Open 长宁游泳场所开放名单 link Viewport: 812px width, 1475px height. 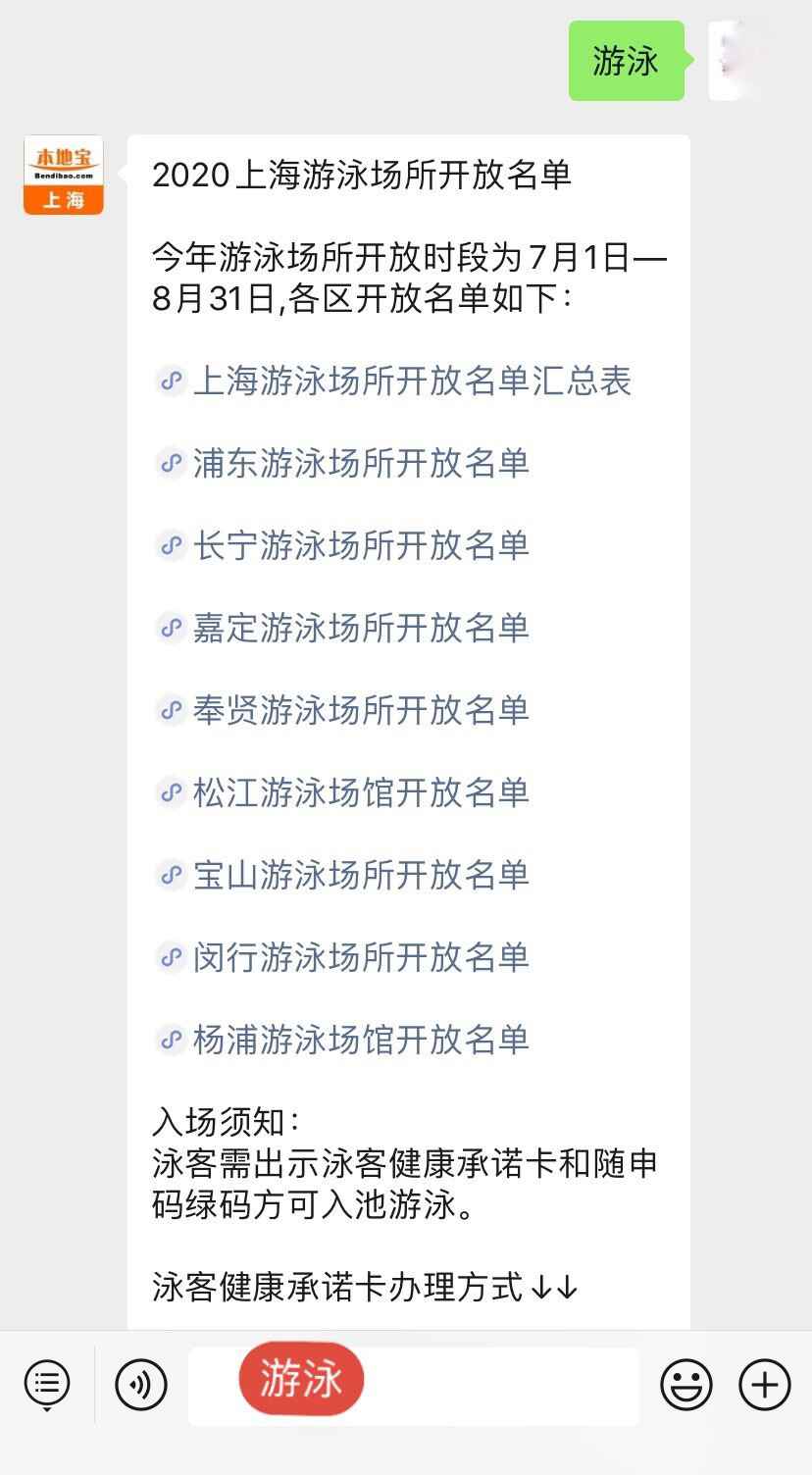[363, 546]
